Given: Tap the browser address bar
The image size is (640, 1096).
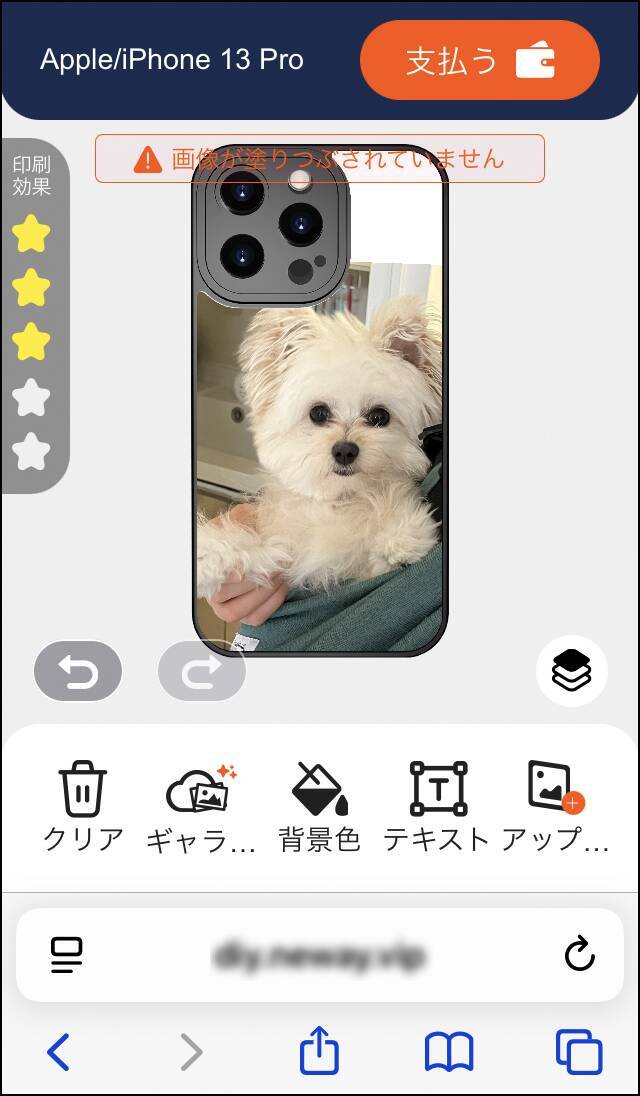Looking at the screenshot, I should 320,956.
